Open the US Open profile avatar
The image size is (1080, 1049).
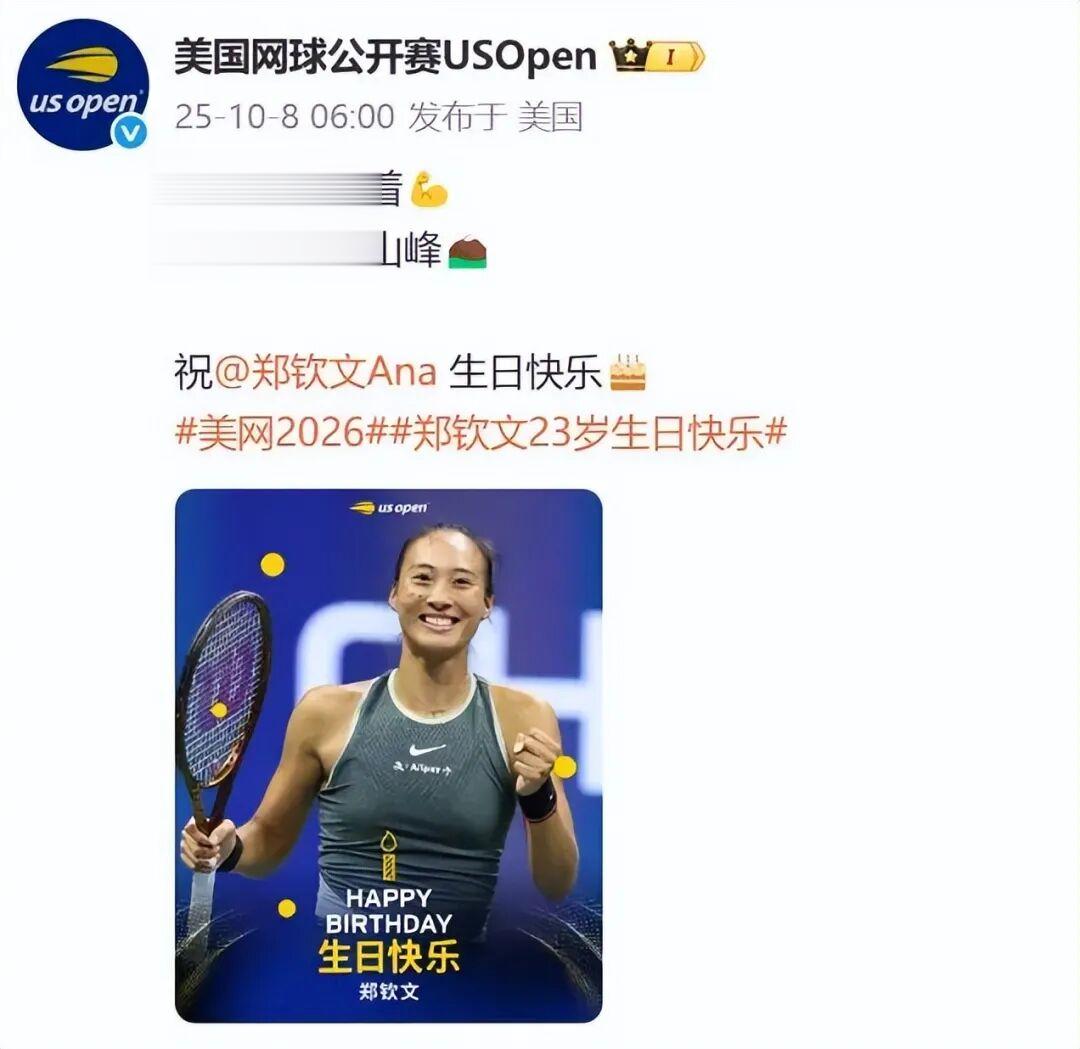coord(82,84)
